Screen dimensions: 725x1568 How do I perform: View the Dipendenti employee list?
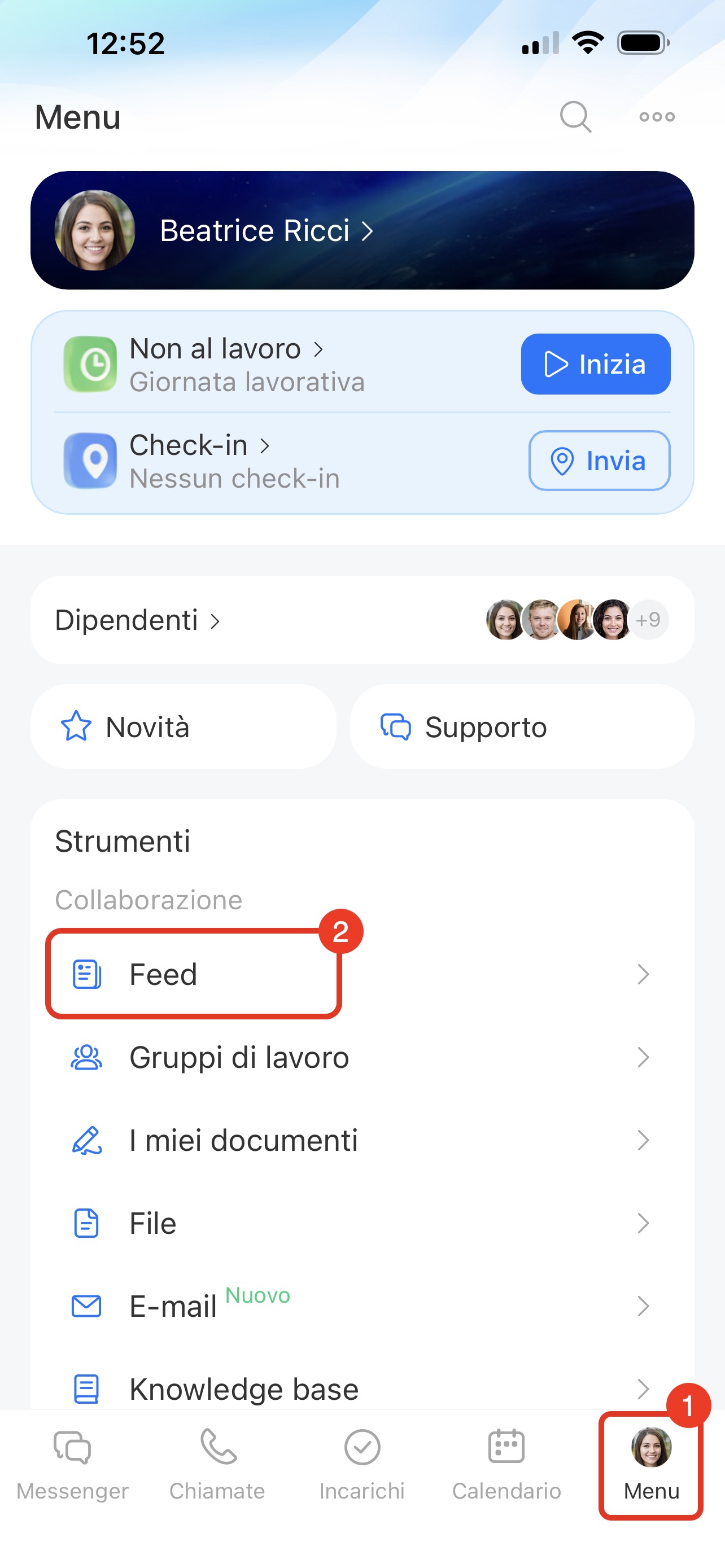coord(361,620)
